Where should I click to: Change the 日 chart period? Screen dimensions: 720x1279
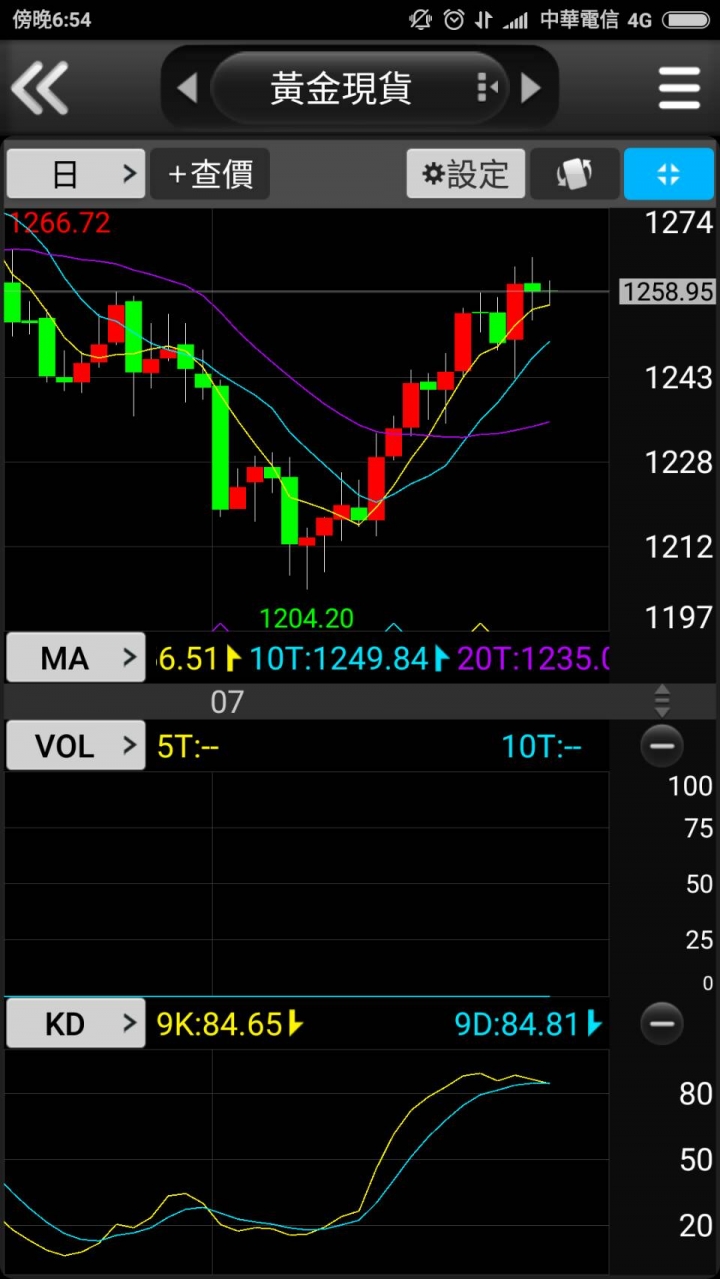pyautogui.click(x=76, y=174)
